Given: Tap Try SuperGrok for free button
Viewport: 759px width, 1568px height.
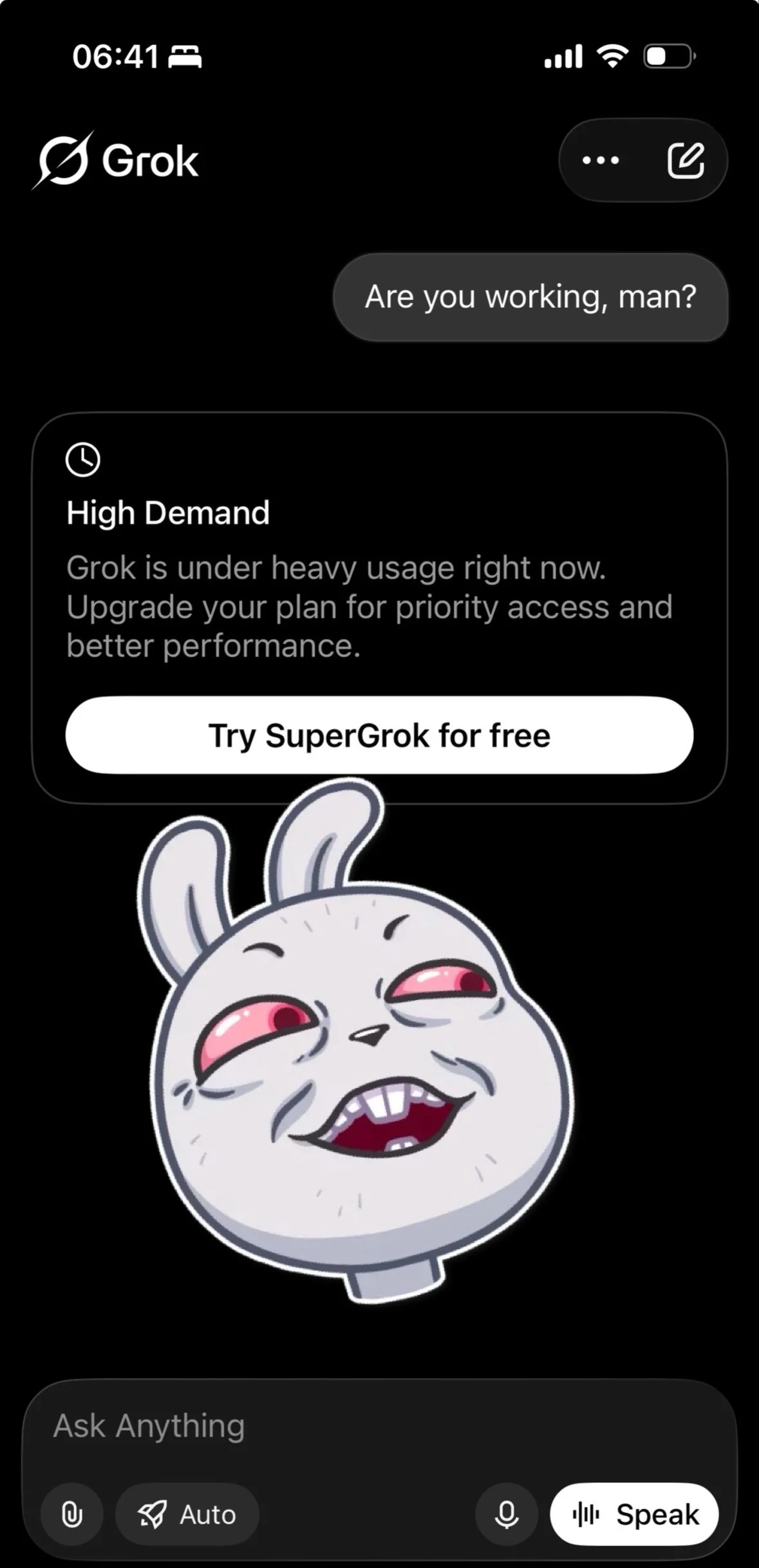Looking at the screenshot, I should coord(379,735).
